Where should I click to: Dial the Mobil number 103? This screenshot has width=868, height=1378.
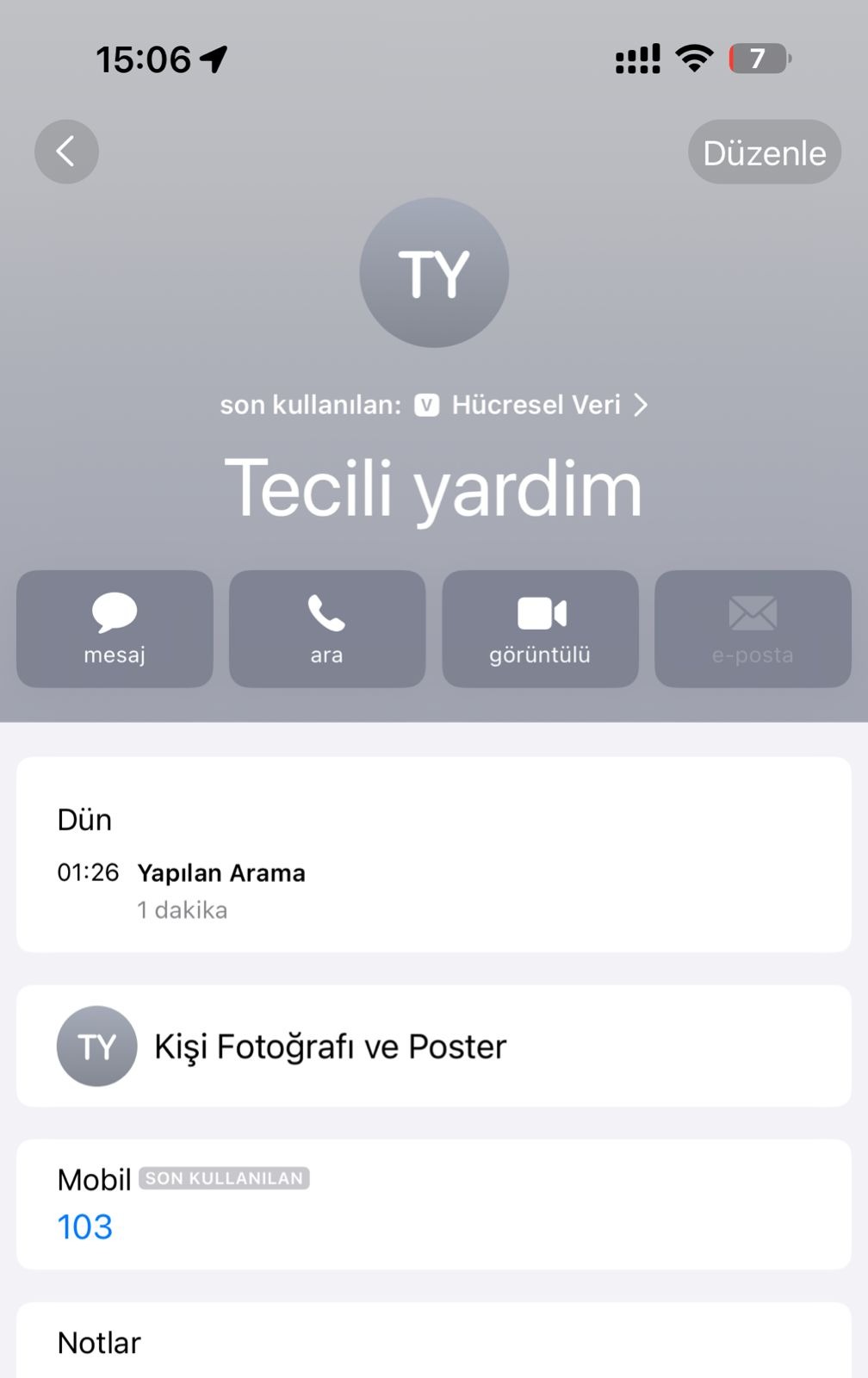[x=85, y=1226]
